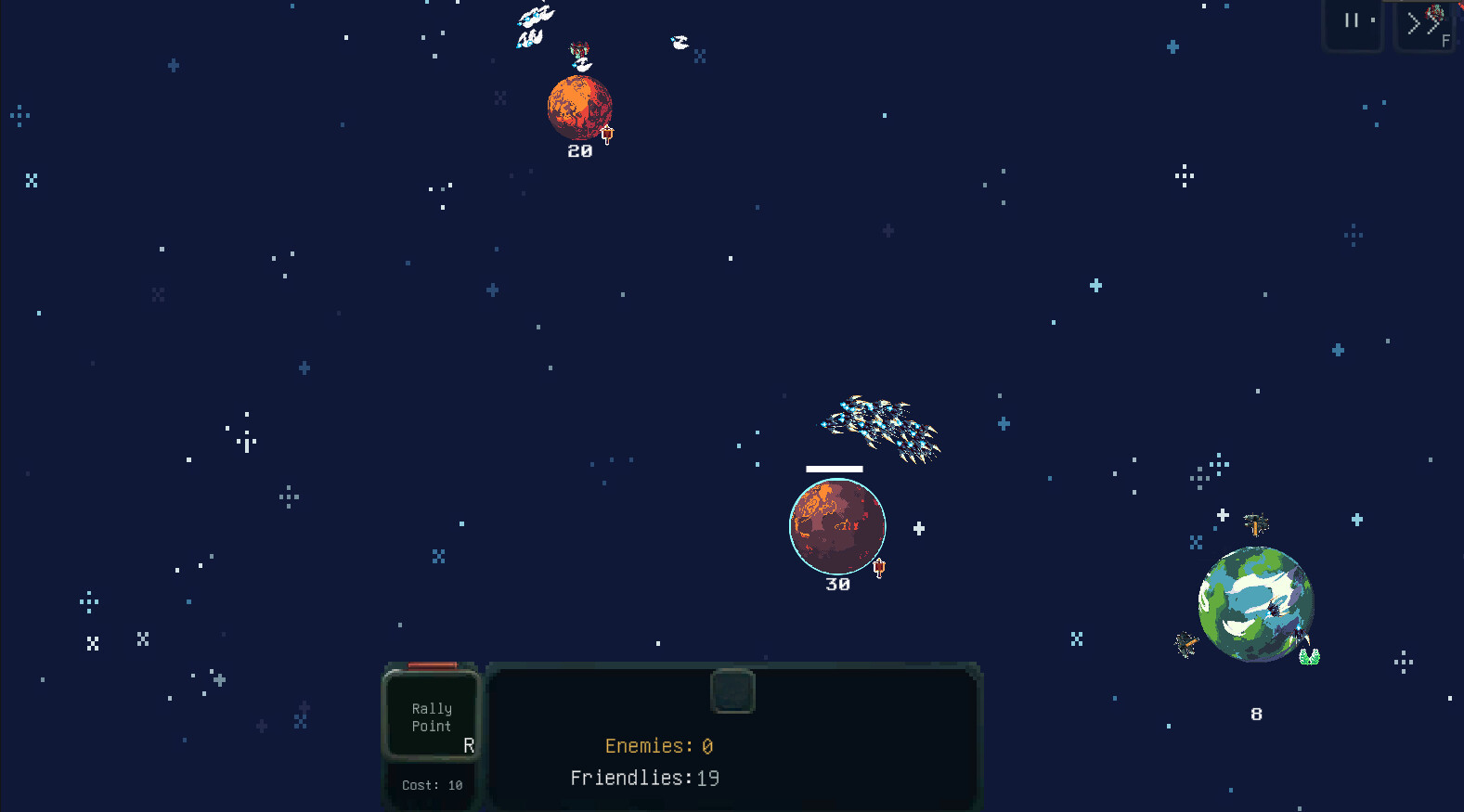Select the red planet labeled 30
This screenshot has height=812, width=1464.
[837, 526]
